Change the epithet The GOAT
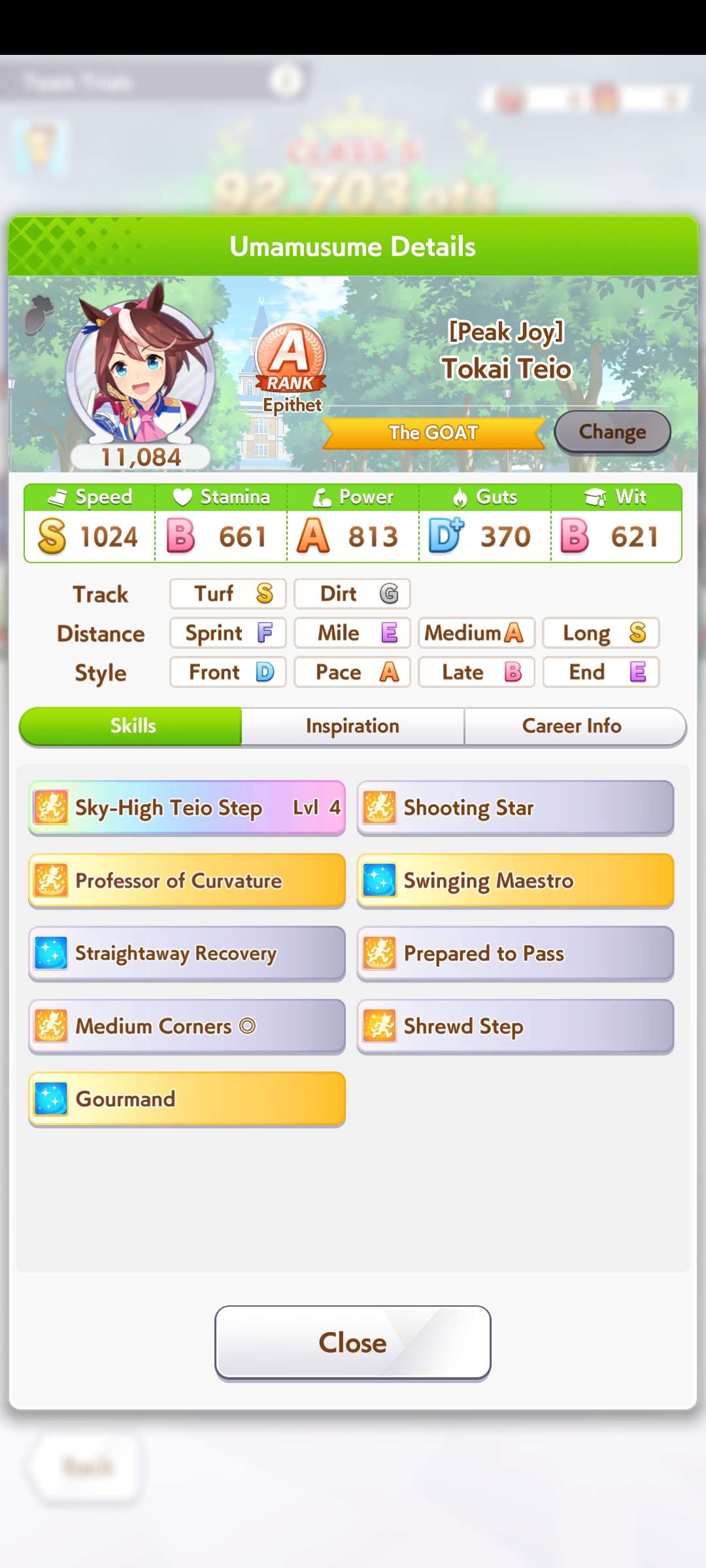Image resolution: width=706 pixels, height=1568 pixels. [x=612, y=432]
